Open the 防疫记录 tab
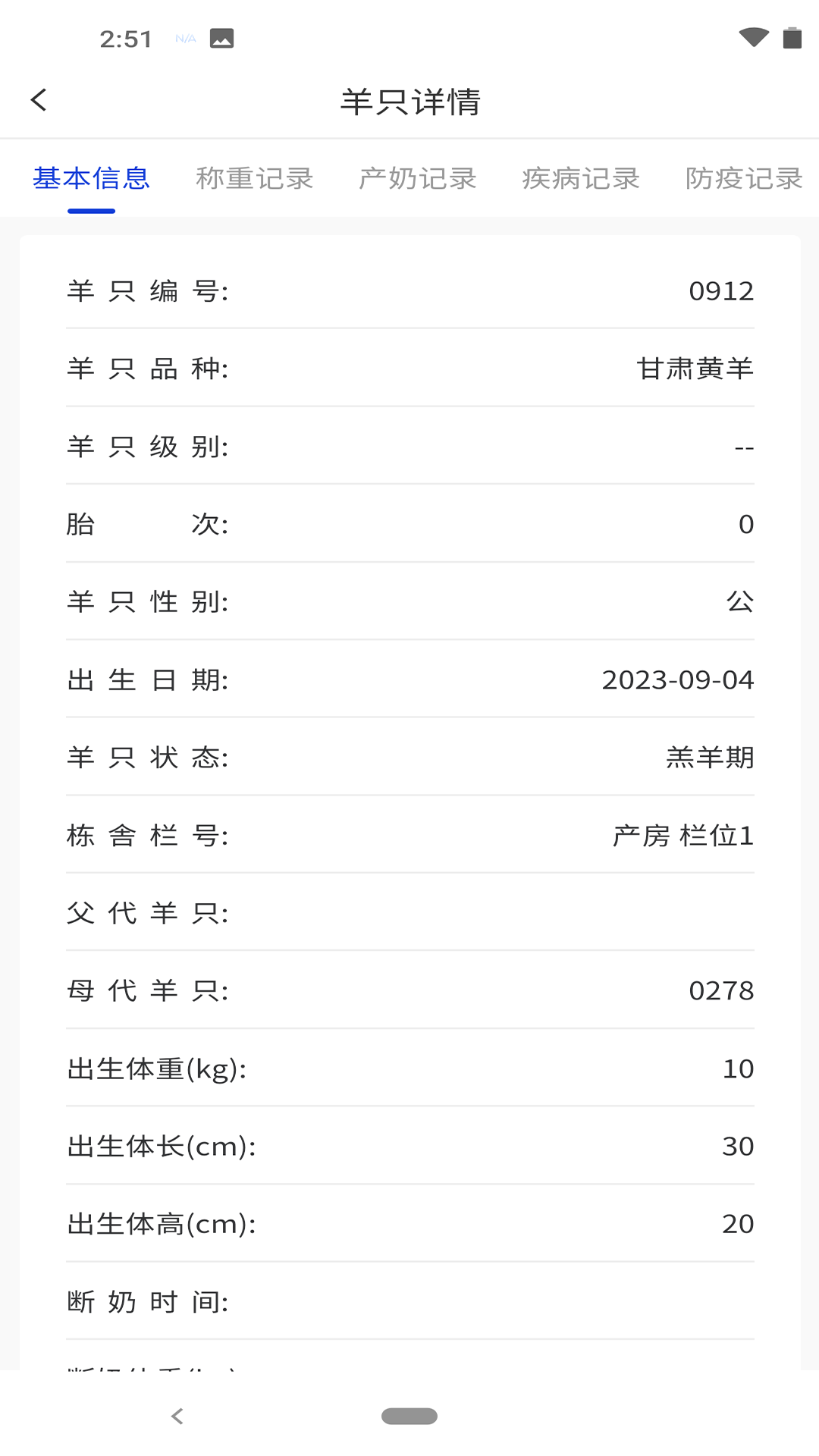Screen dimensions: 819x1456 click(x=743, y=177)
